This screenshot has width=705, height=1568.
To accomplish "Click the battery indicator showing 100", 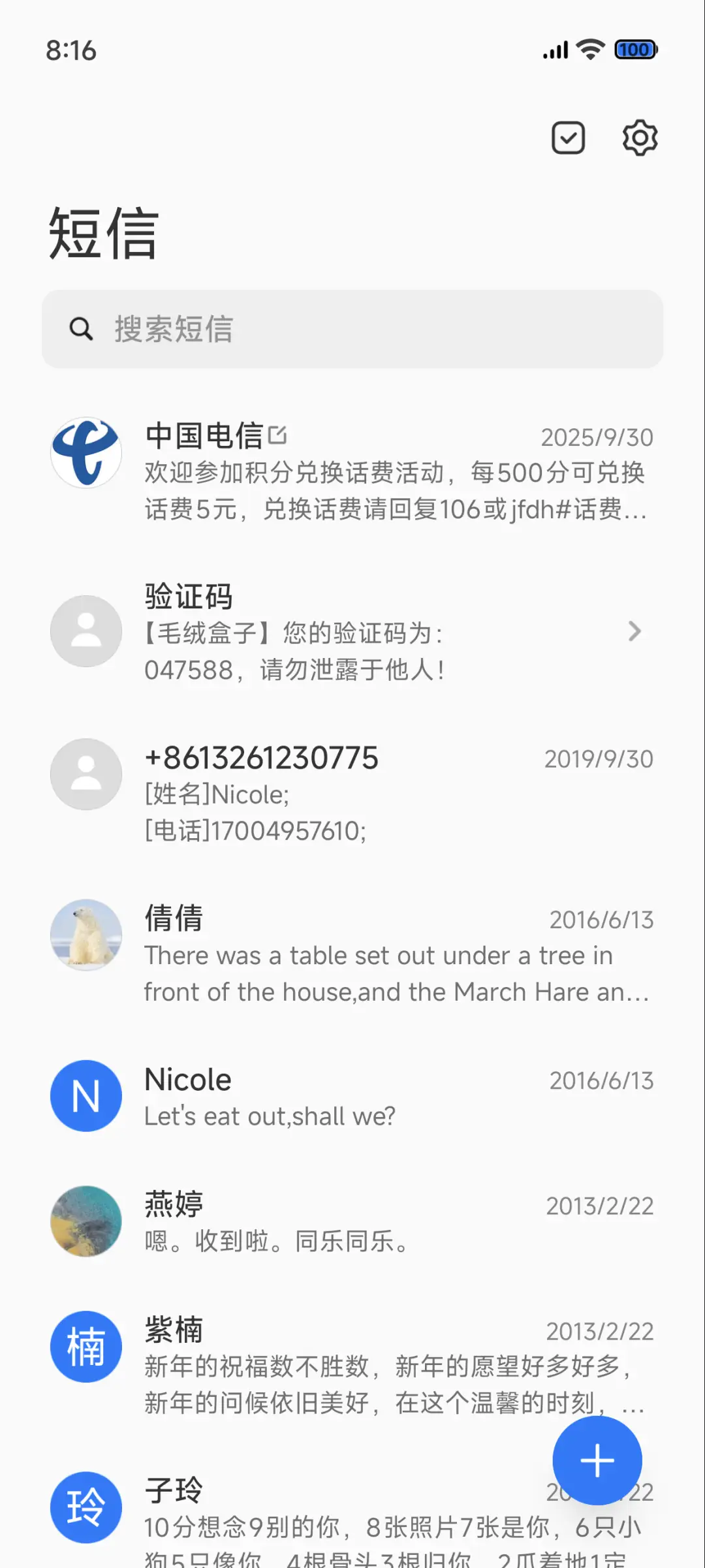I will pos(634,49).
